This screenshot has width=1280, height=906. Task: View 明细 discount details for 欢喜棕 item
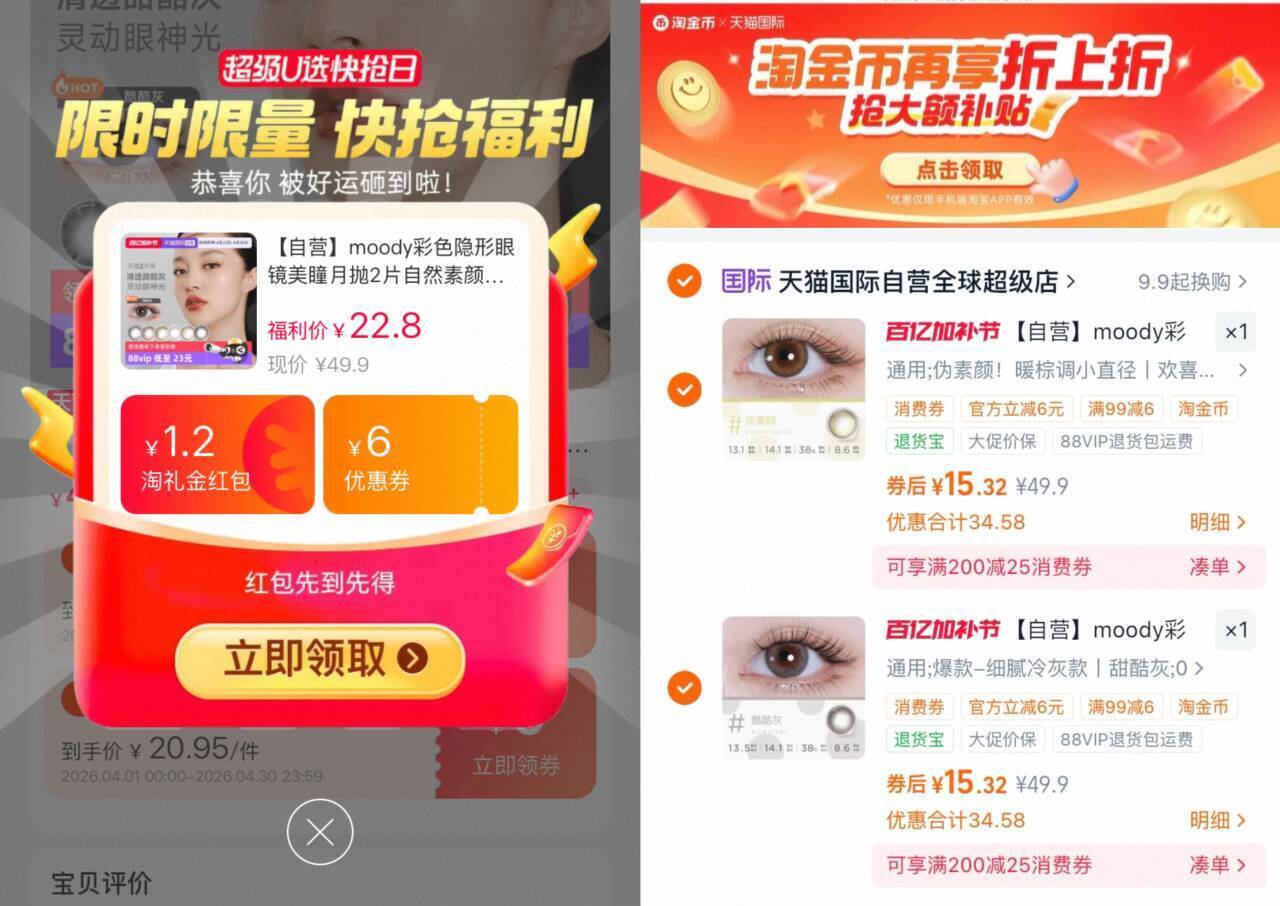pyautogui.click(x=1218, y=522)
